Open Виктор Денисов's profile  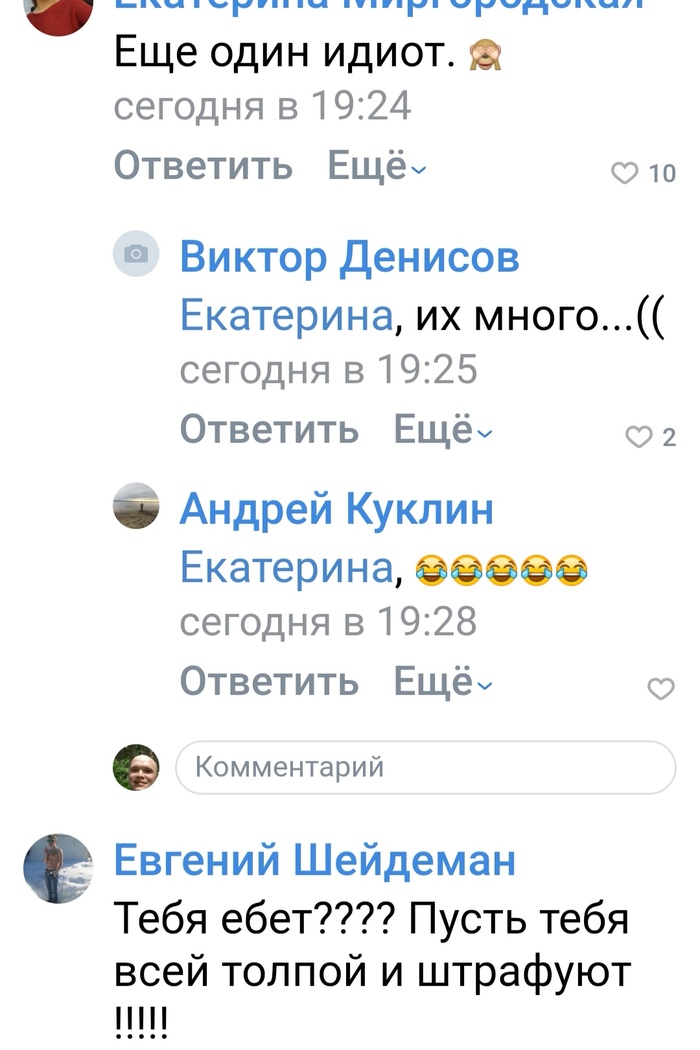click(349, 258)
